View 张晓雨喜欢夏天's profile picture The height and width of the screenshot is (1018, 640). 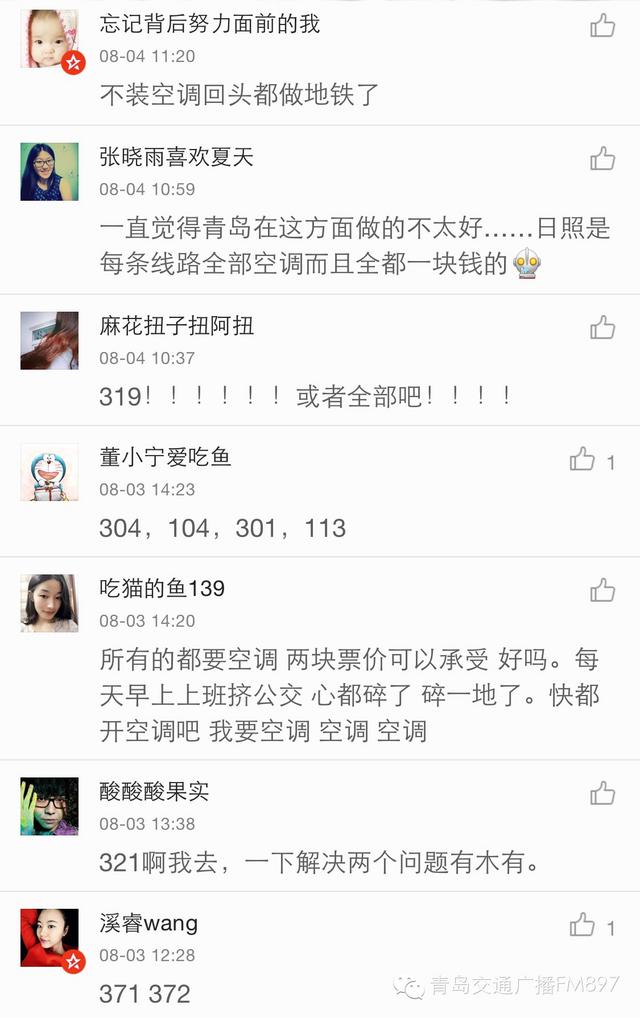click(49, 171)
